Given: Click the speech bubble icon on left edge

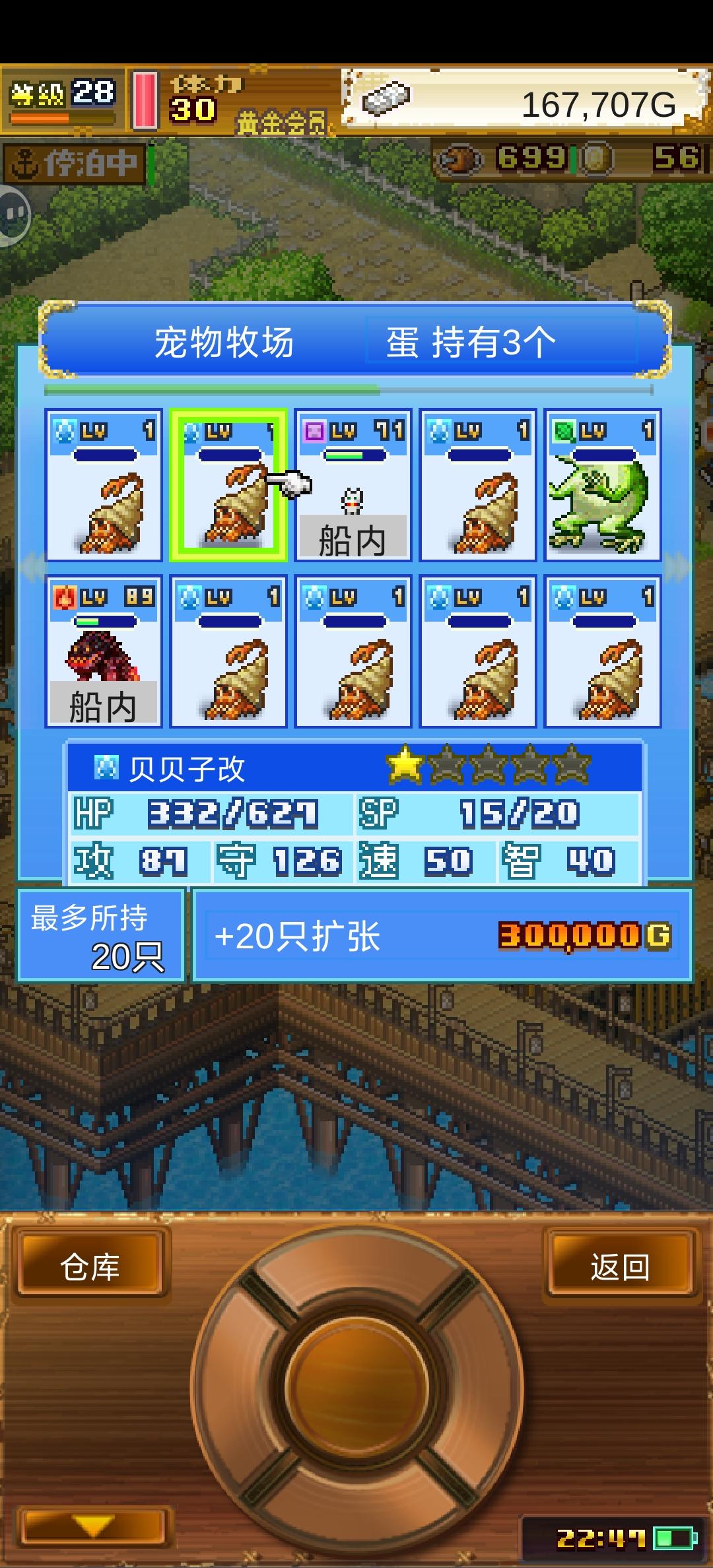Looking at the screenshot, I should (13, 212).
